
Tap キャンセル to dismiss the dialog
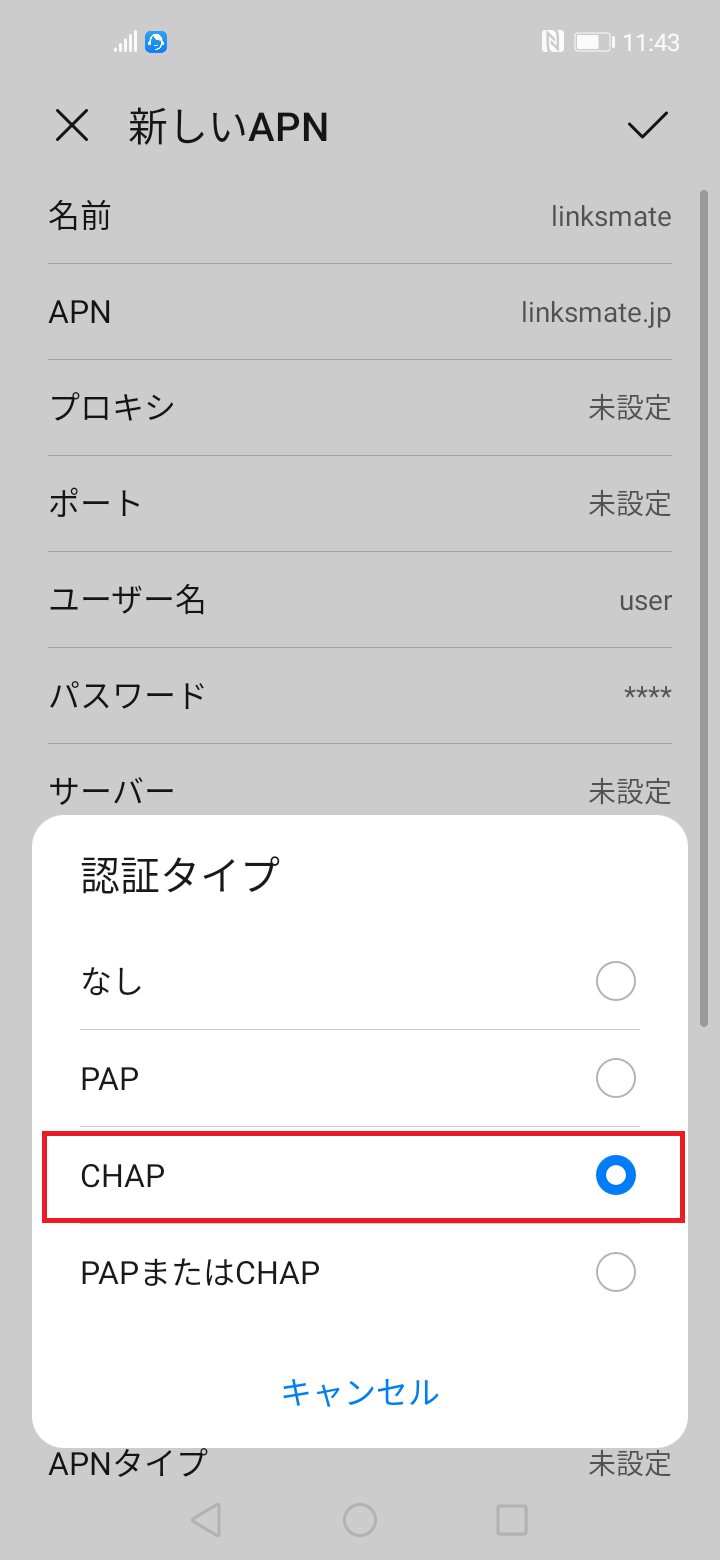[360, 1391]
